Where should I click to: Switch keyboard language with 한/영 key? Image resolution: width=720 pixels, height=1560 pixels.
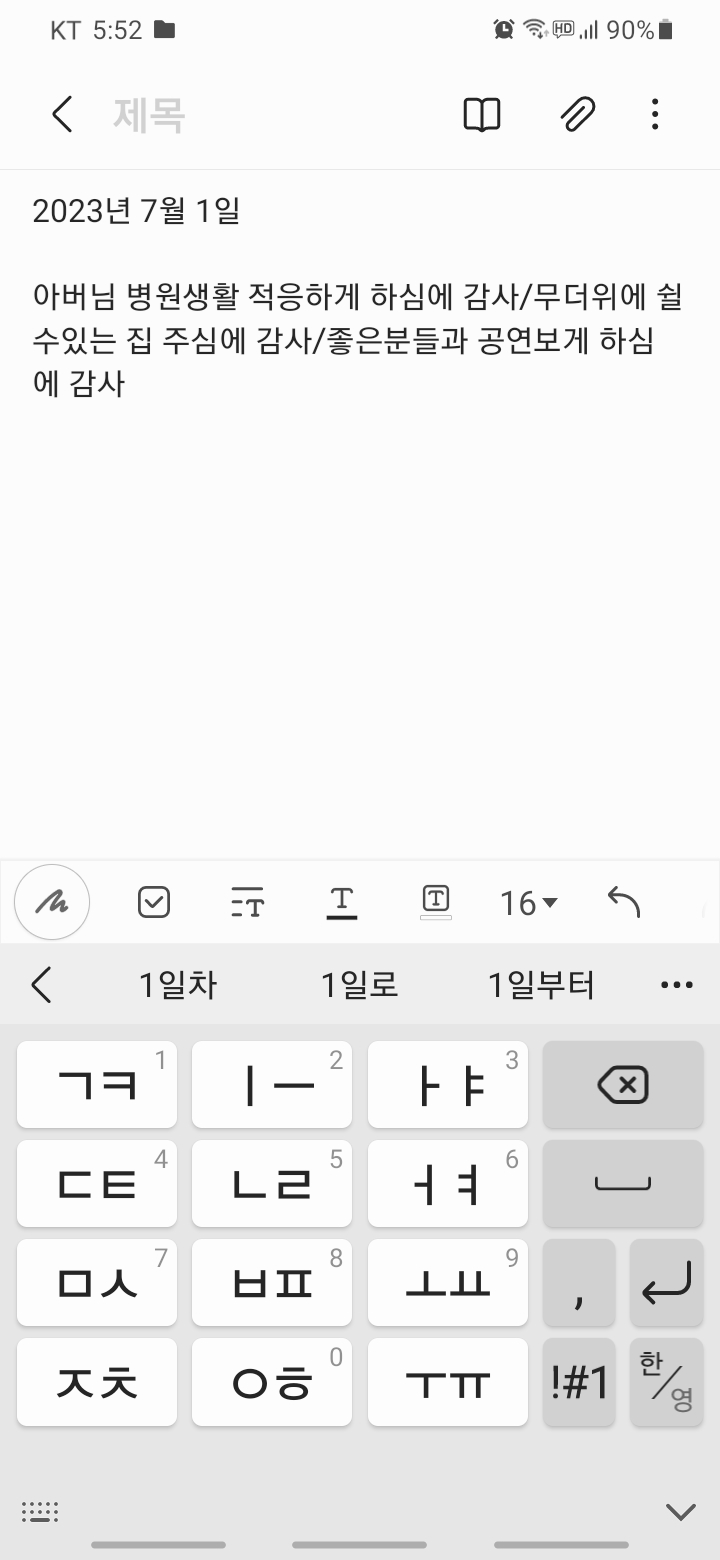pos(666,1382)
